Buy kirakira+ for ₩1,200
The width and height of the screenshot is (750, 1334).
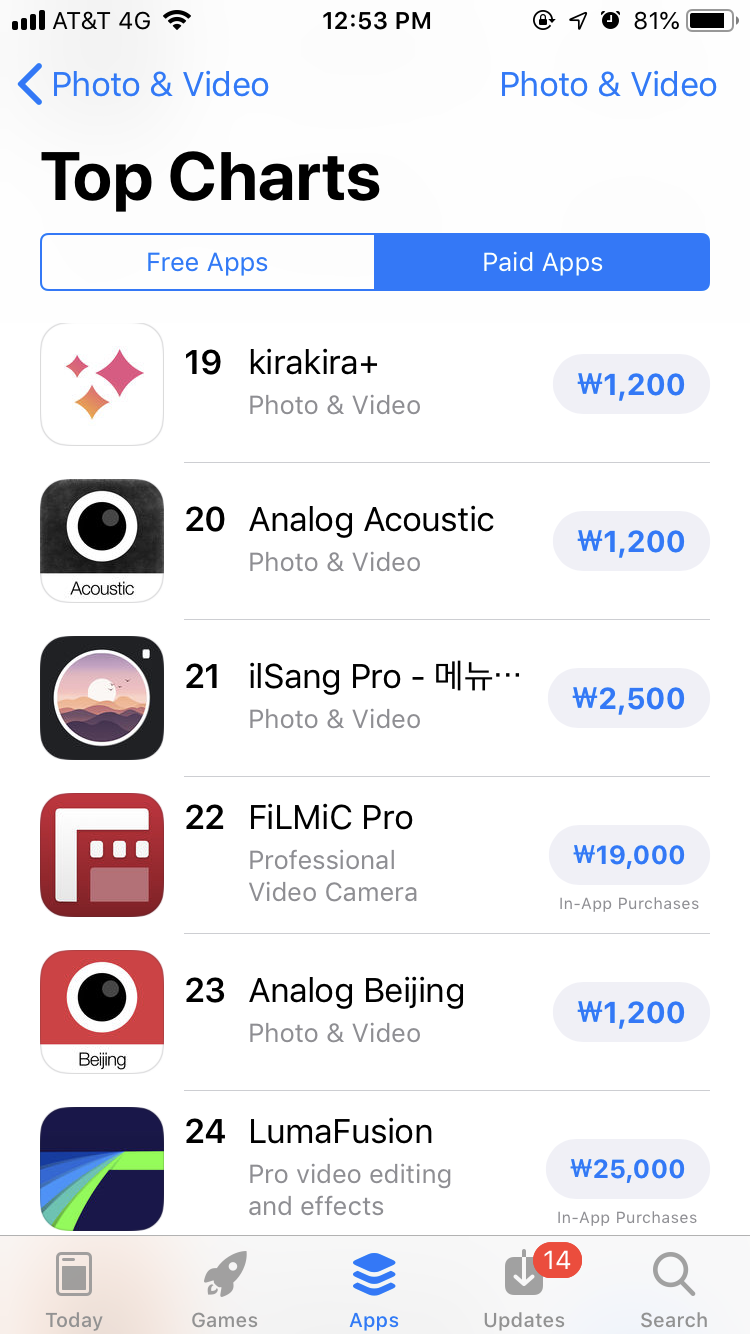click(631, 385)
